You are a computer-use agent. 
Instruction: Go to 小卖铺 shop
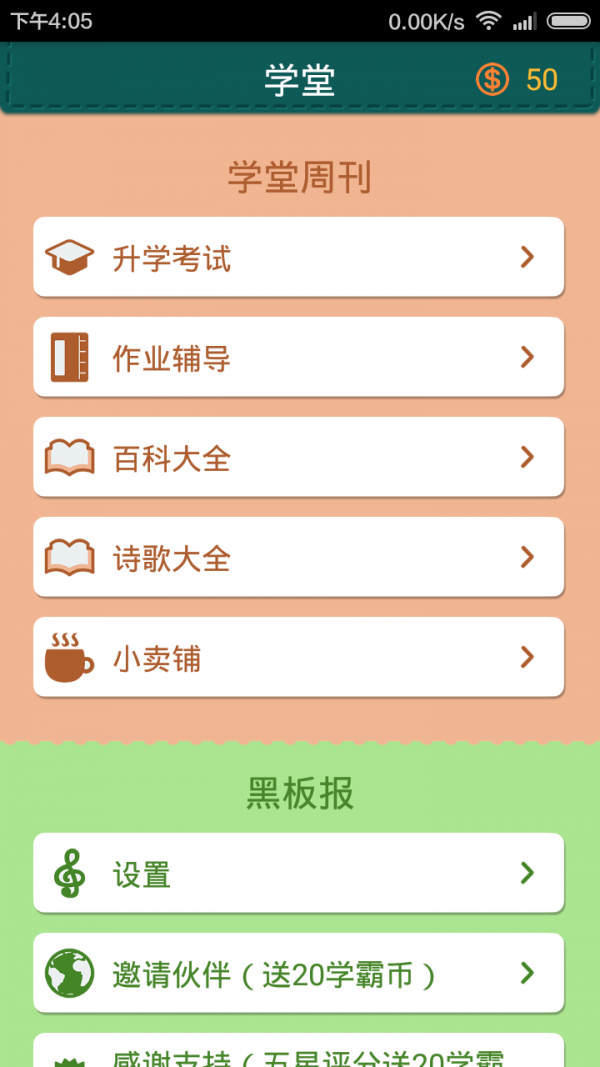pos(298,658)
